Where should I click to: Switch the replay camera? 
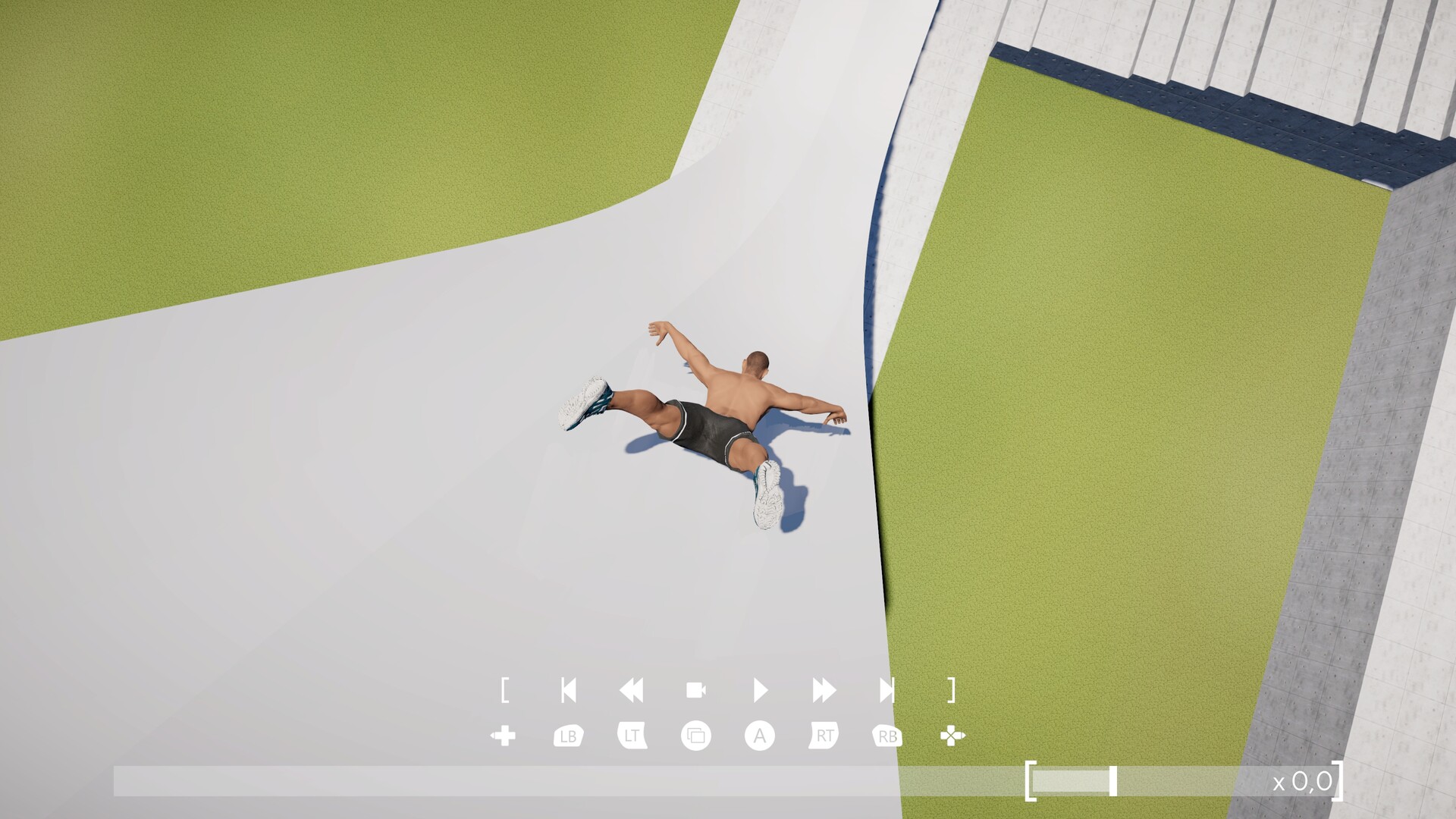tap(695, 690)
